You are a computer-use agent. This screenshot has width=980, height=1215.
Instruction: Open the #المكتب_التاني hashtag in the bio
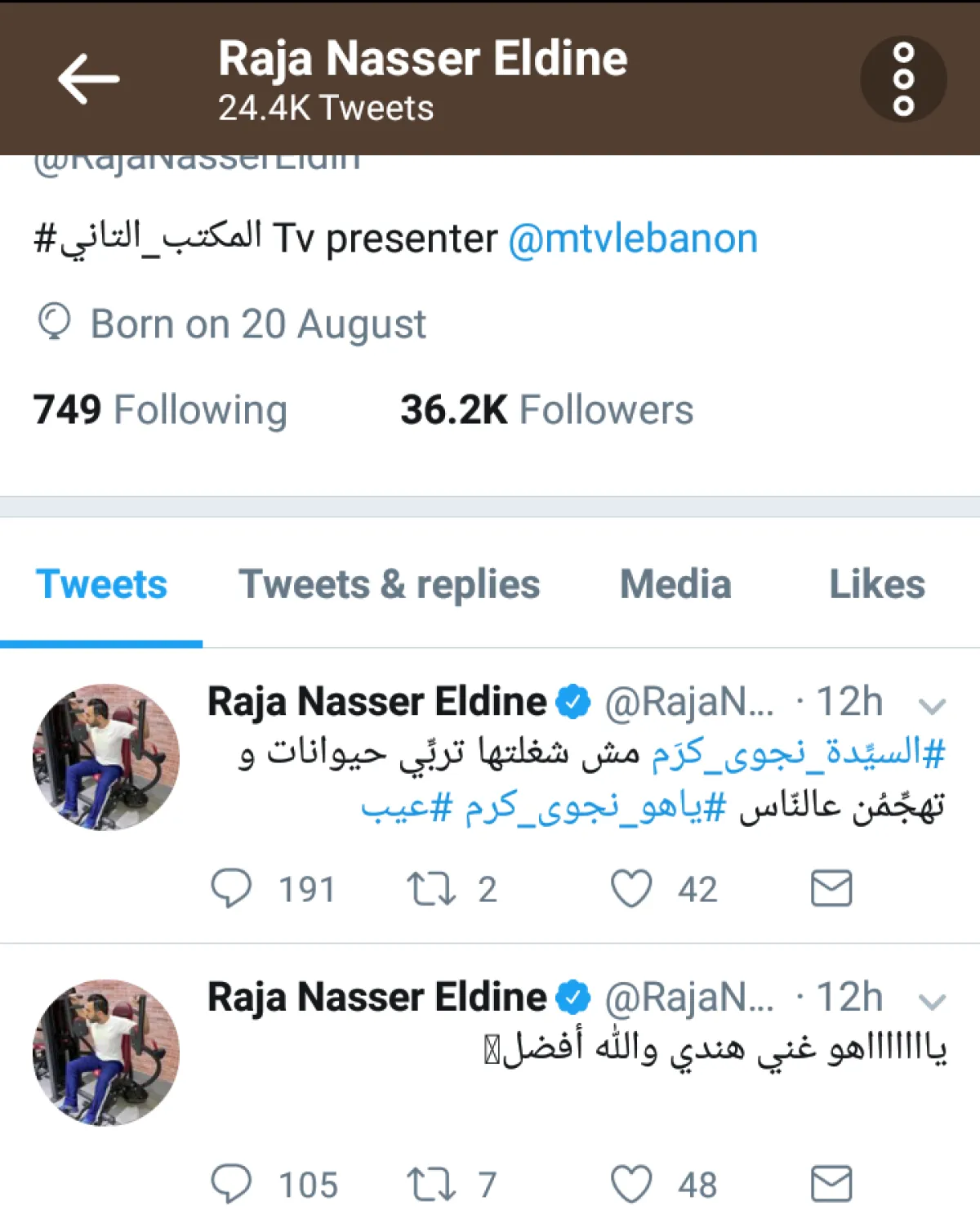click(x=147, y=238)
